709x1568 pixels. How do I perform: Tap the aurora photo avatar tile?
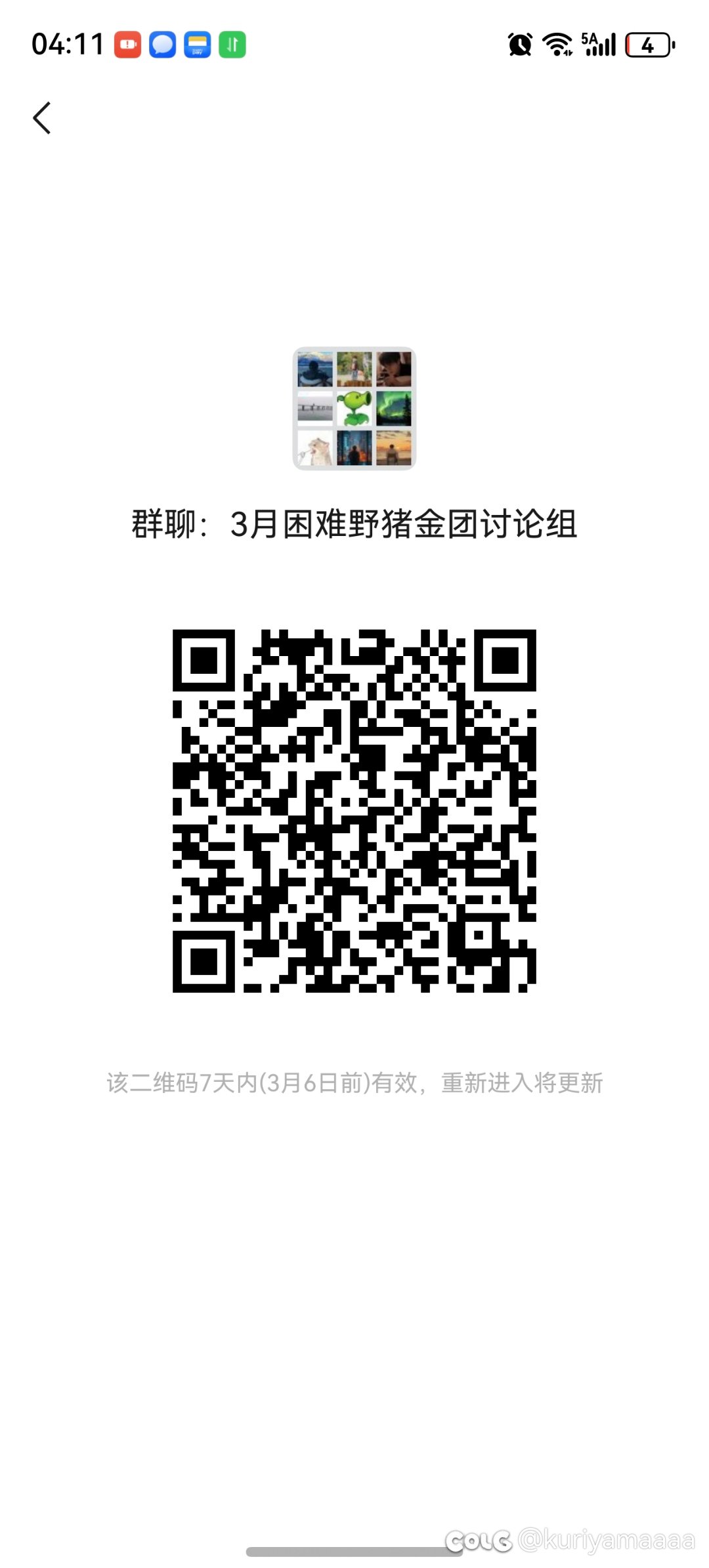coord(393,408)
